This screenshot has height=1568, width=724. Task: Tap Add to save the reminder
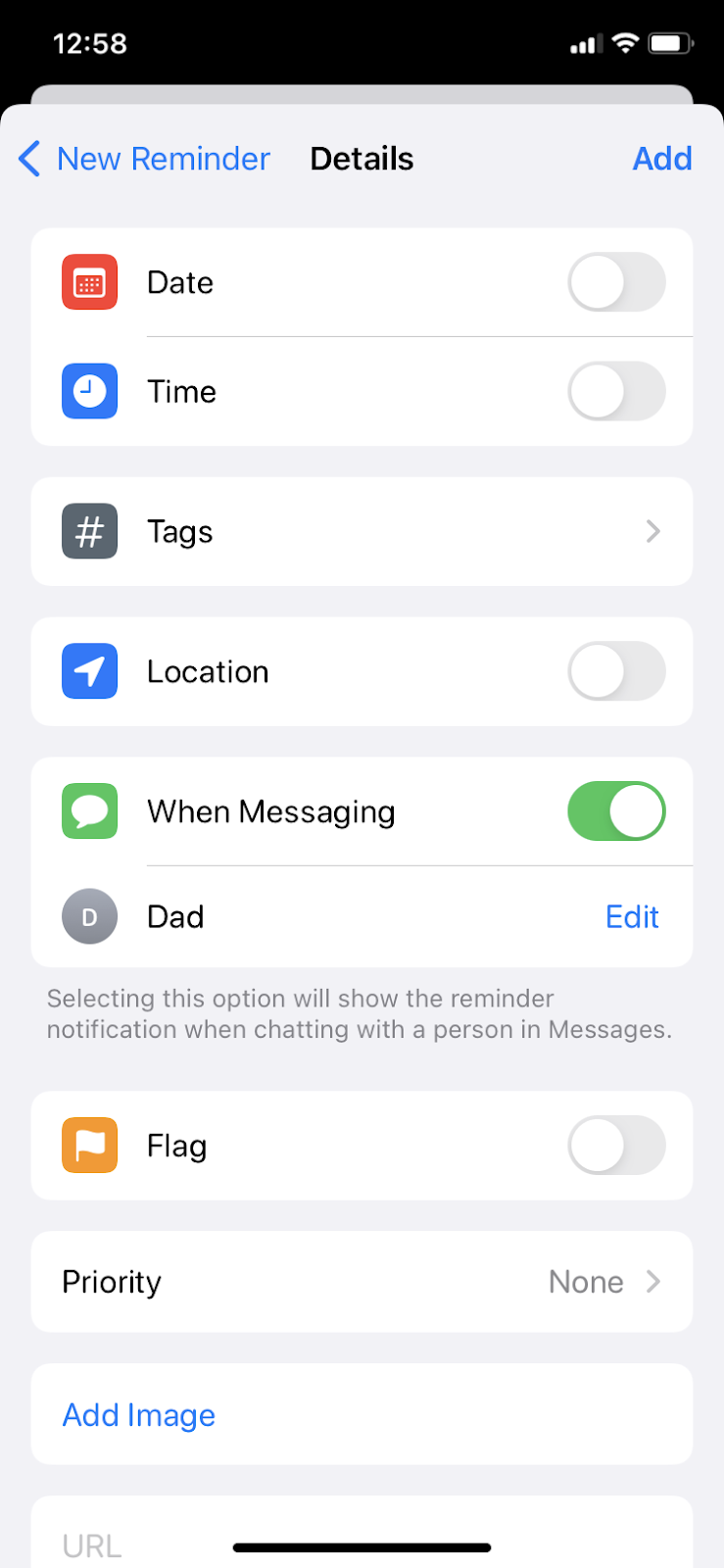pyautogui.click(x=661, y=159)
